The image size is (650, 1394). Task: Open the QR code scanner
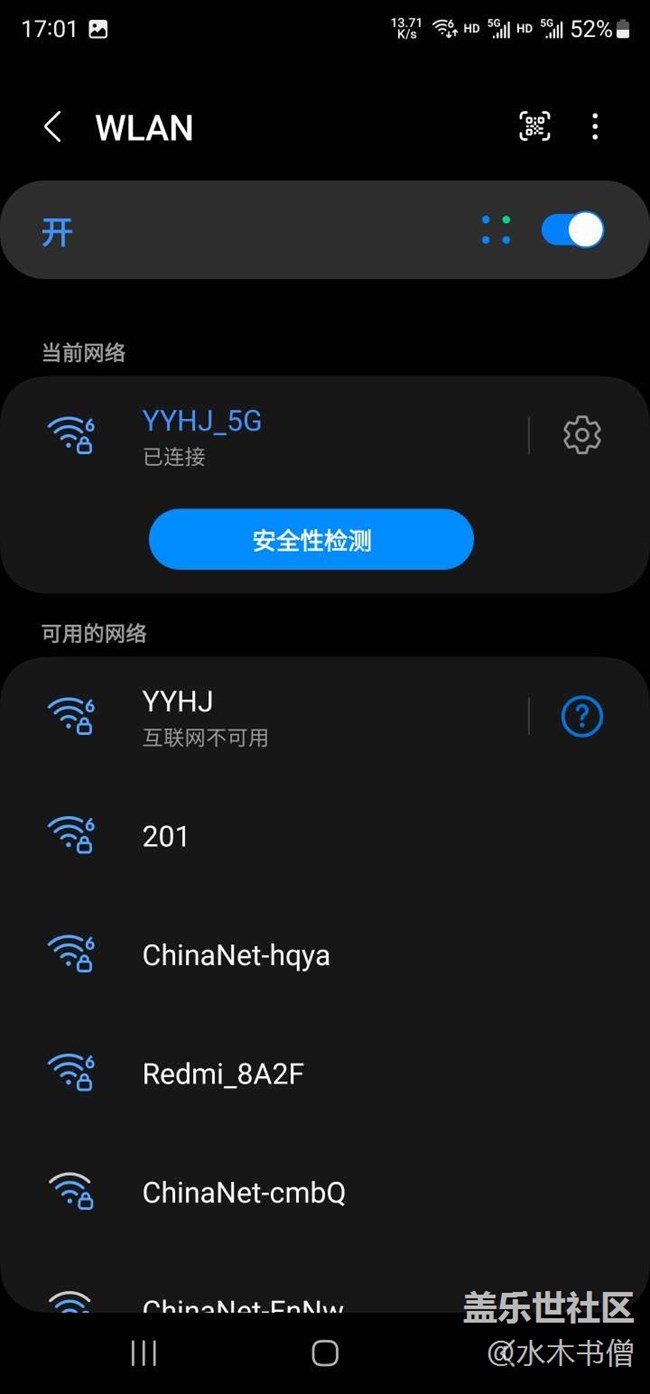point(535,126)
